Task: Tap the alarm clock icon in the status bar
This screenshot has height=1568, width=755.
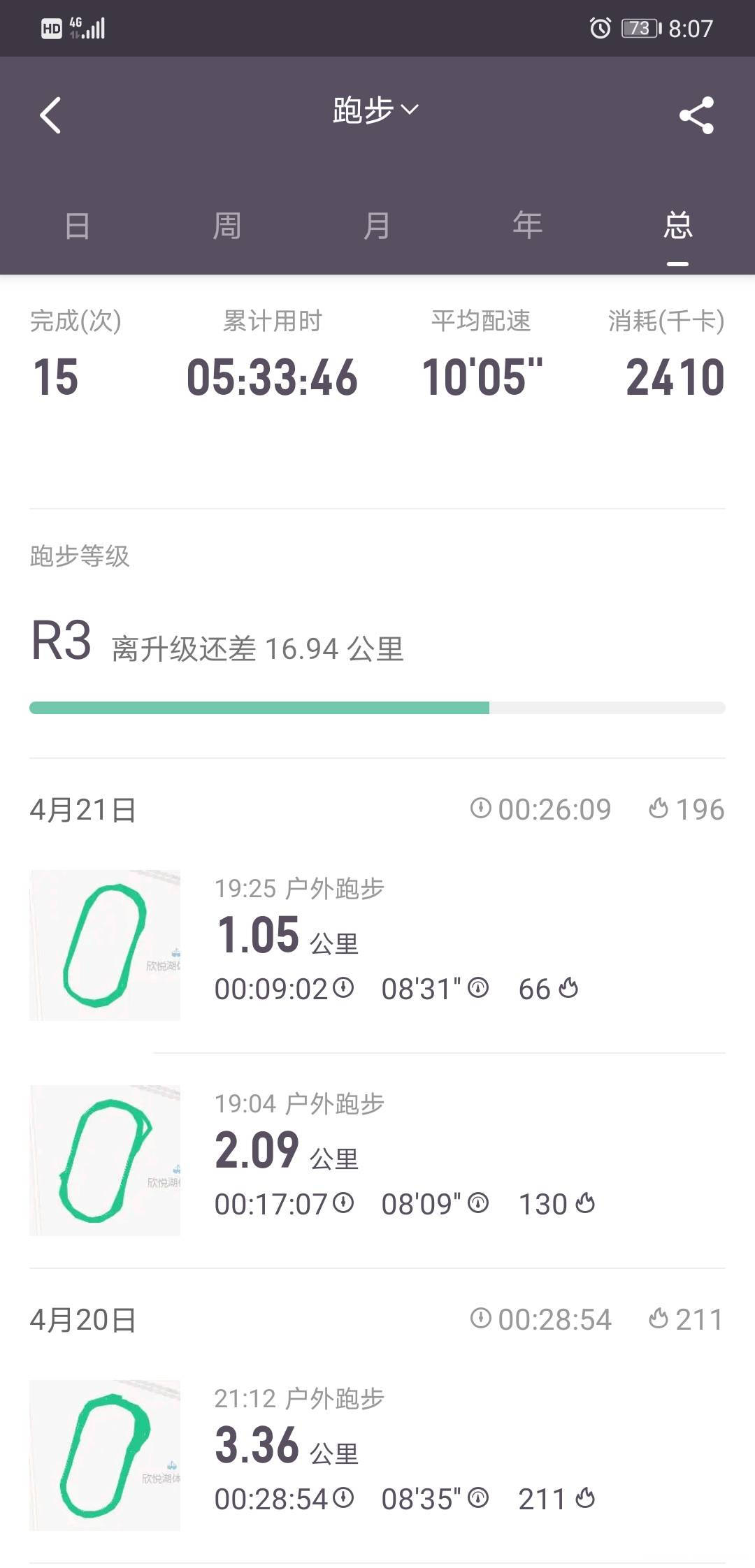Action: pyautogui.click(x=600, y=27)
